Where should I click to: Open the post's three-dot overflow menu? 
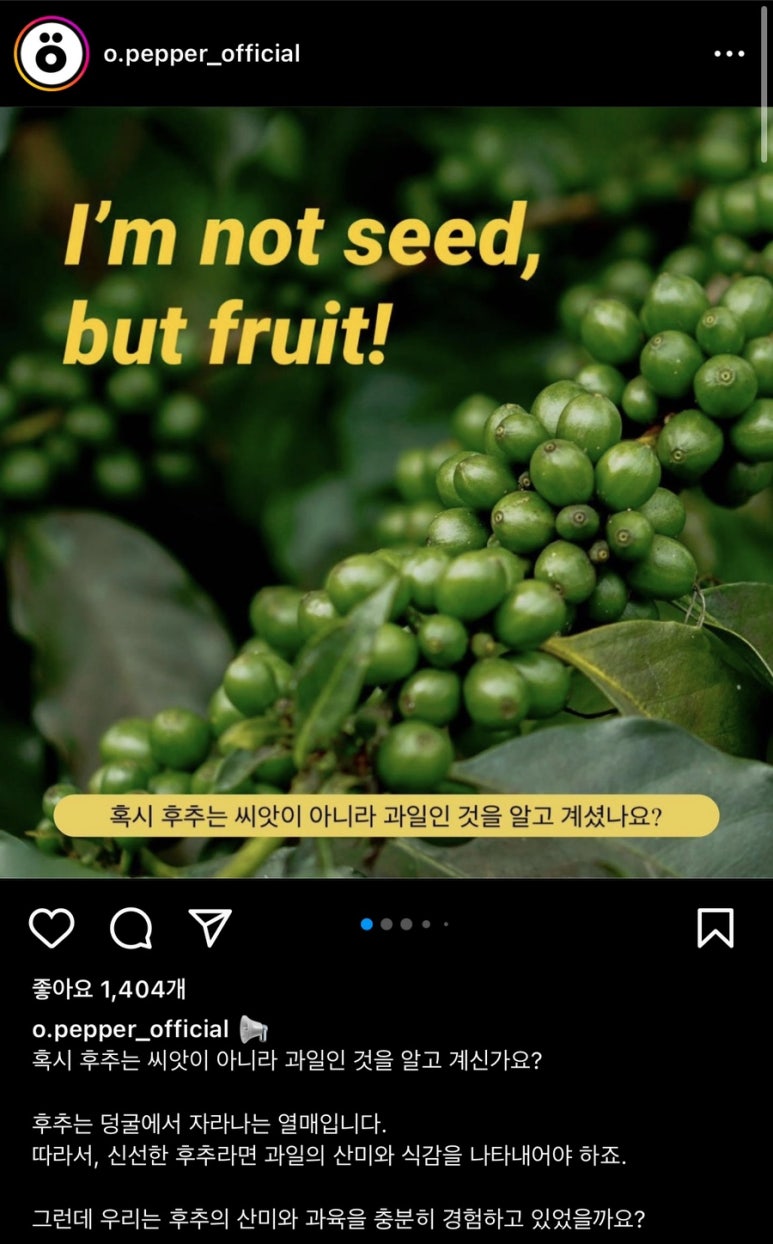pos(729,54)
